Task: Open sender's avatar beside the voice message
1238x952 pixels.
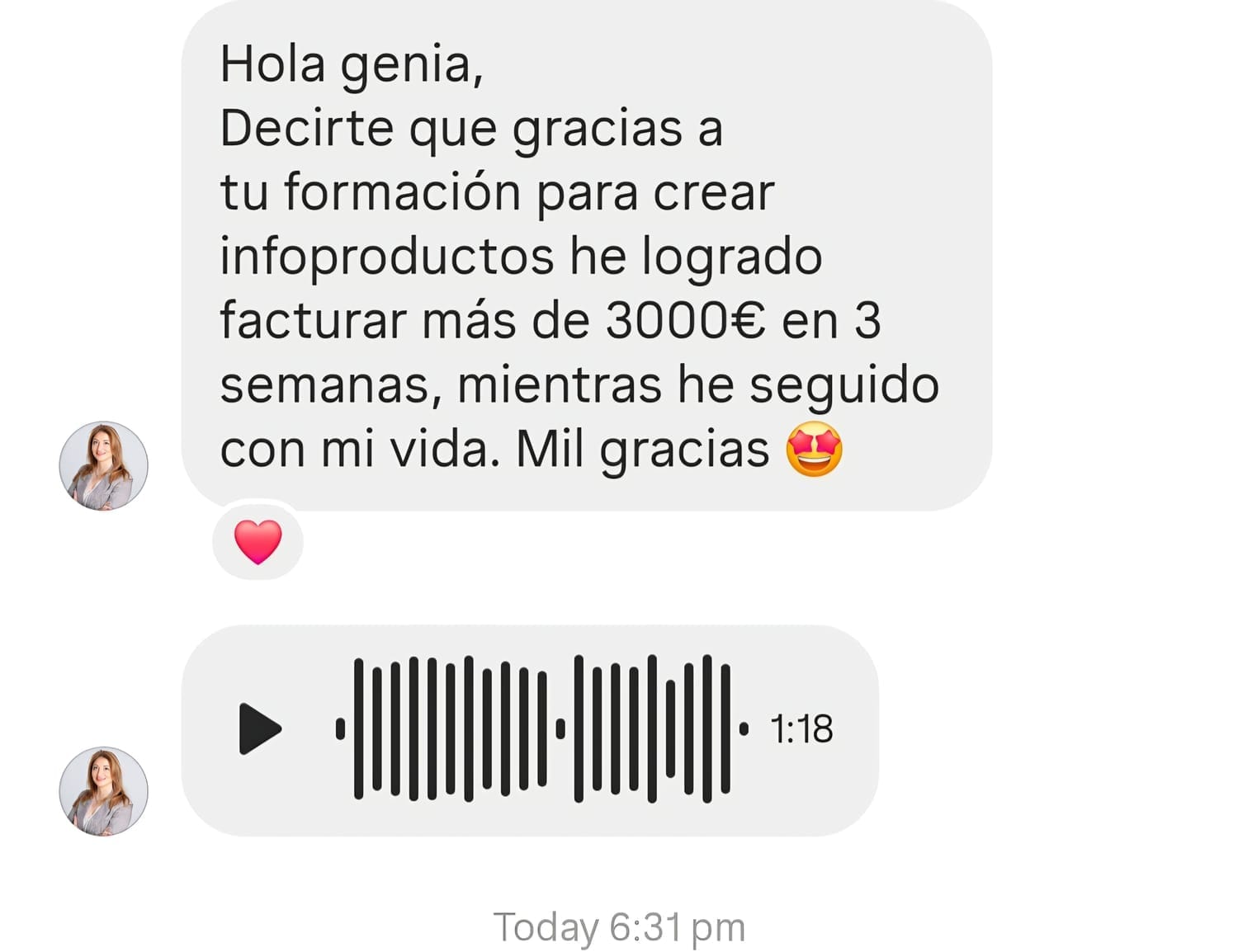Action: [104, 792]
